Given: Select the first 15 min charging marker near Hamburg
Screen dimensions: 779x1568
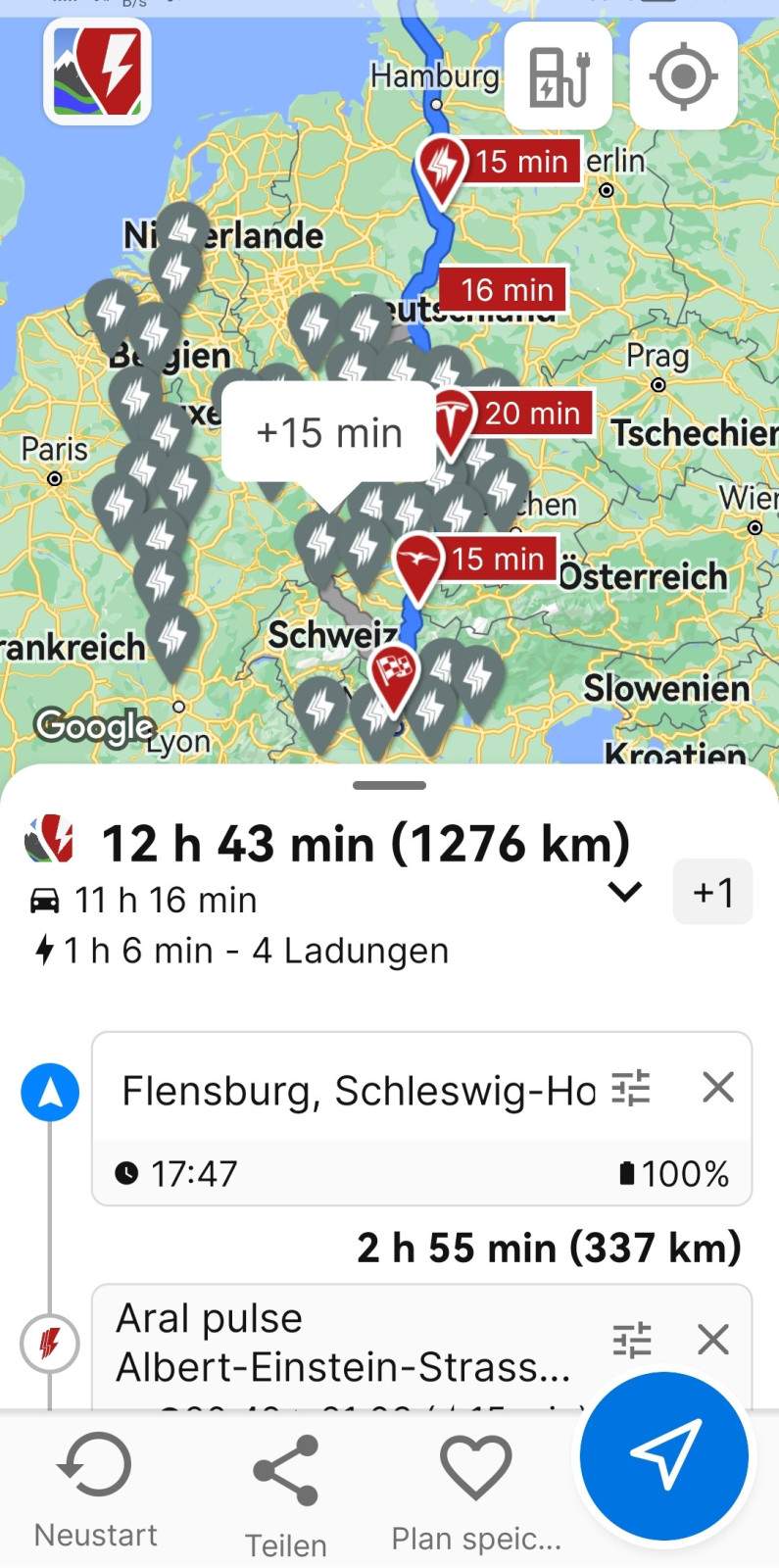Looking at the screenshot, I should [442, 169].
